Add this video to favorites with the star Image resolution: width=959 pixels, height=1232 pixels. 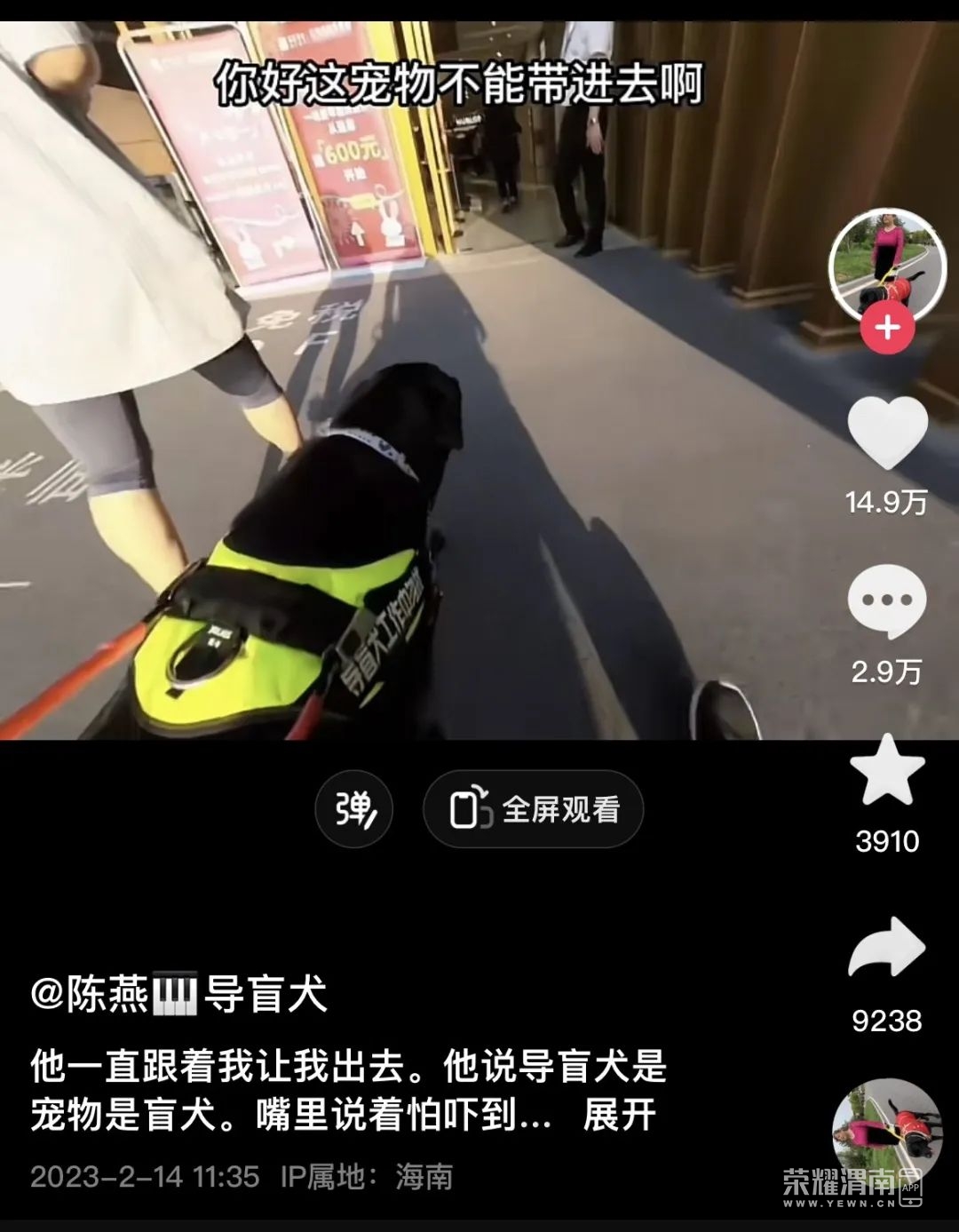tap(886, 770)
